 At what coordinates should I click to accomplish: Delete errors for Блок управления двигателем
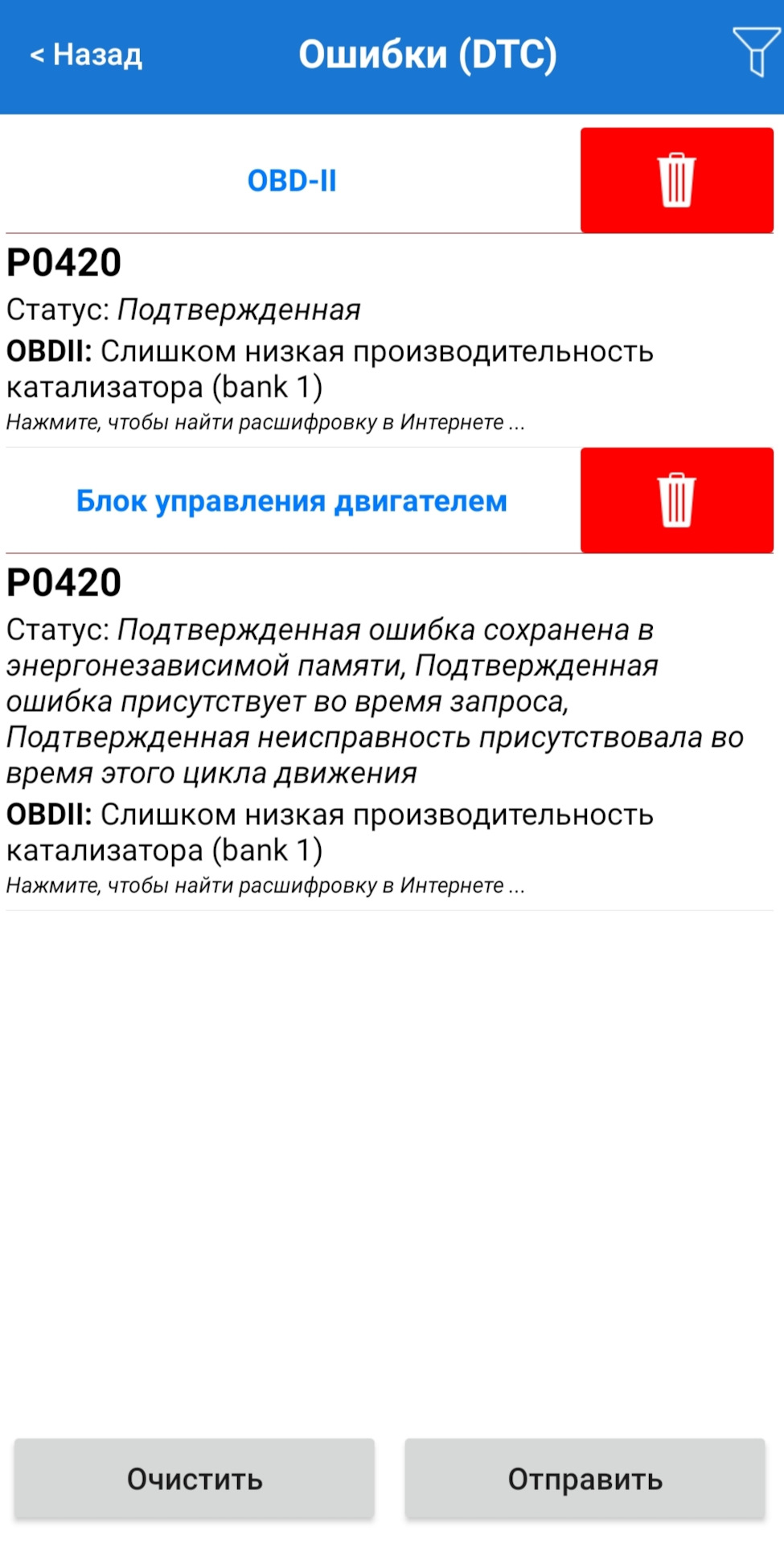click(676, 500)
